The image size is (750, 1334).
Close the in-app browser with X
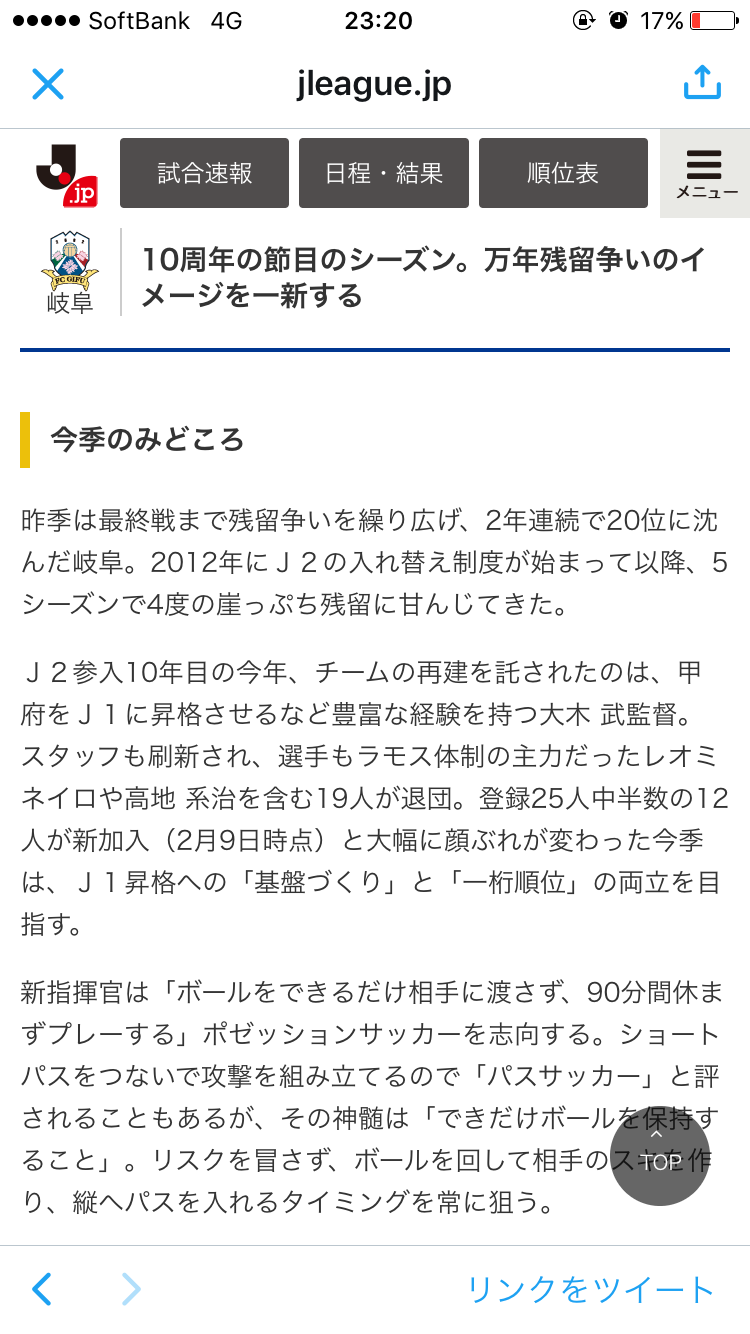[x=47, y=84]
